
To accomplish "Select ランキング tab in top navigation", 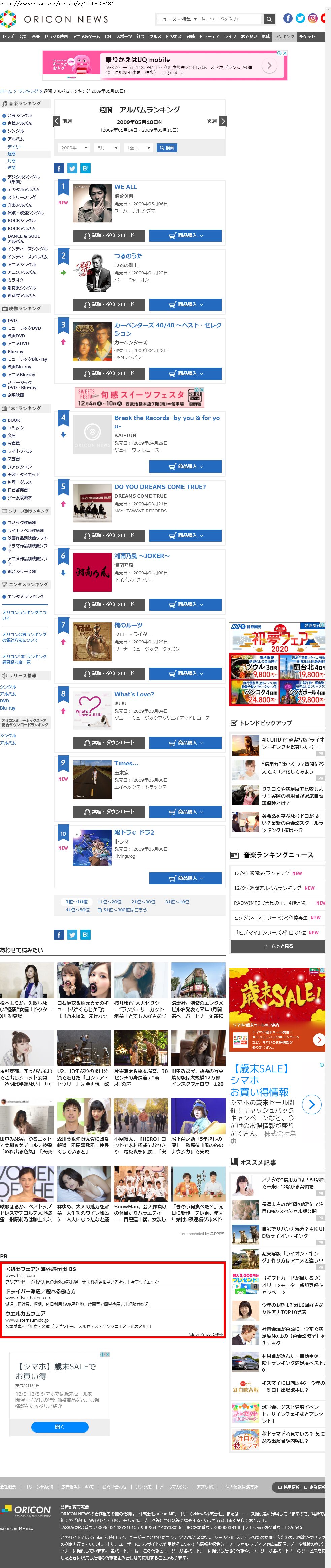I will 284,36.
